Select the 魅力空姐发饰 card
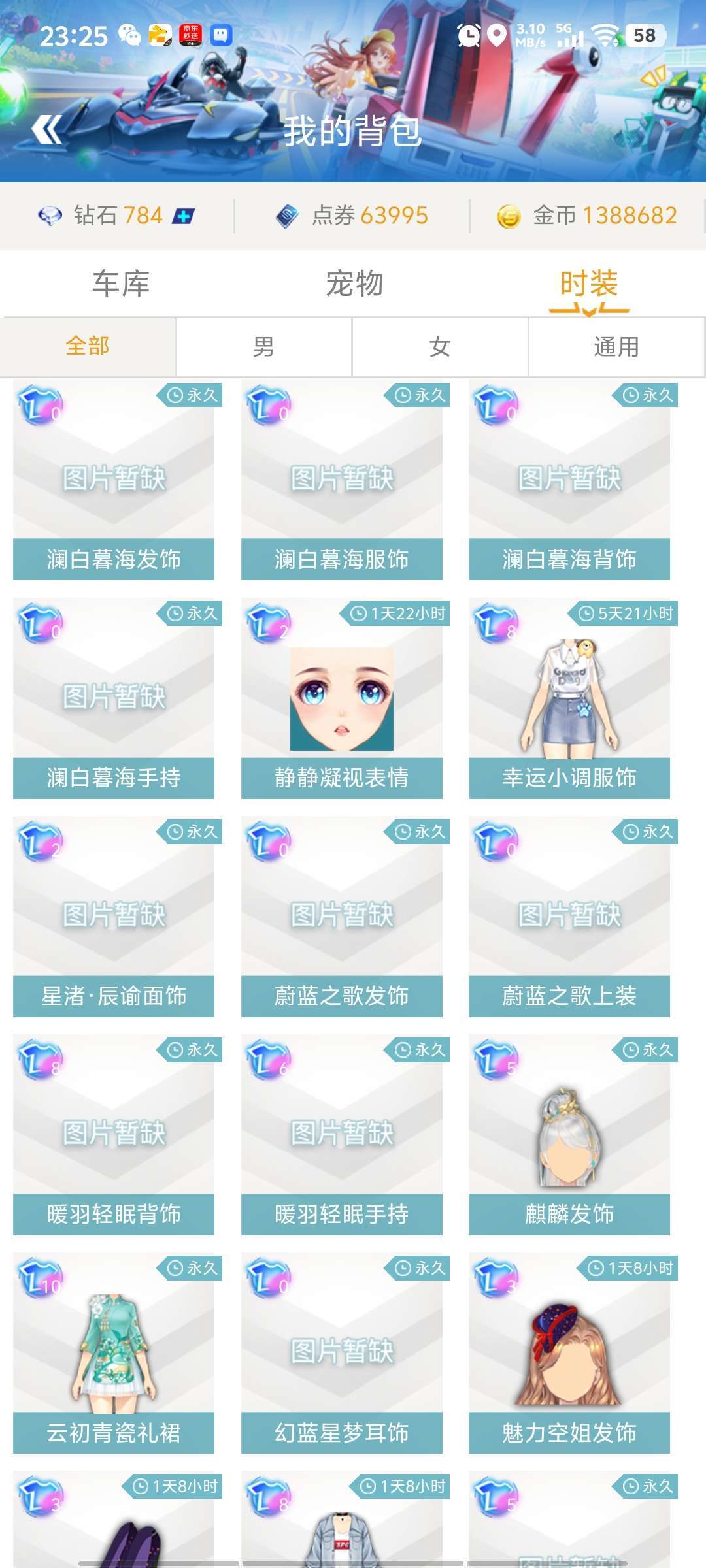This screenshot has height=1568, width=706. (569, 1354)
